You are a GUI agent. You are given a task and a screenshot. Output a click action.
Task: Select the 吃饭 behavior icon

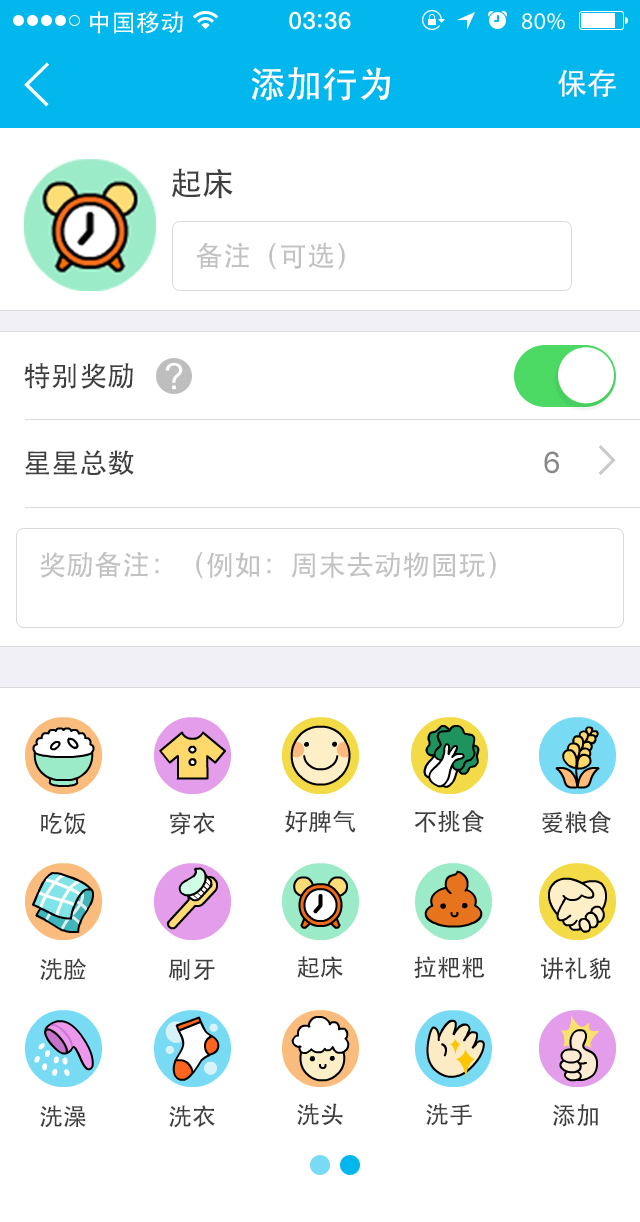(63, 756)
